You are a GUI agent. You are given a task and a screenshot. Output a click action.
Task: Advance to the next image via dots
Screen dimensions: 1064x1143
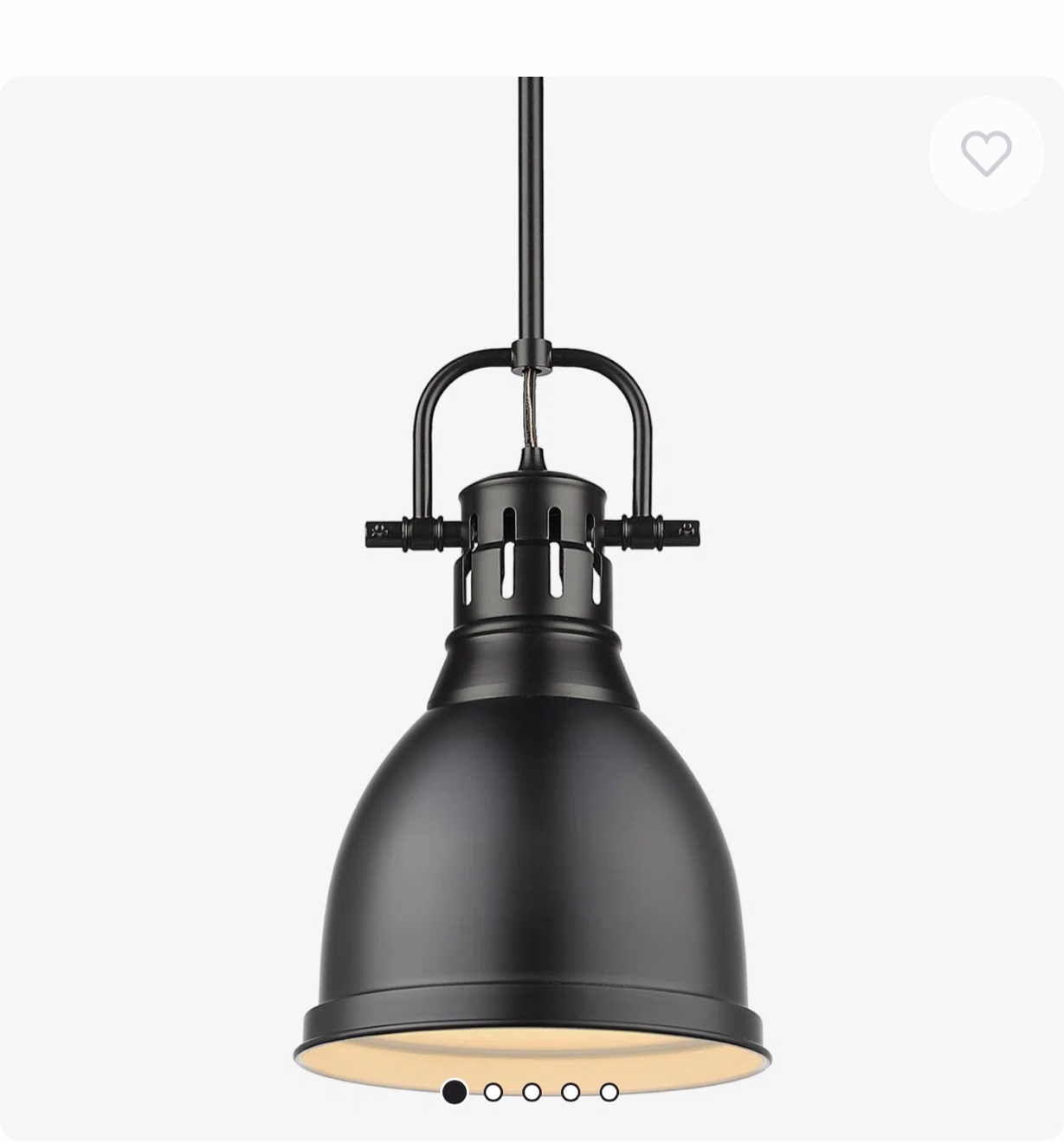(492, 1094)
